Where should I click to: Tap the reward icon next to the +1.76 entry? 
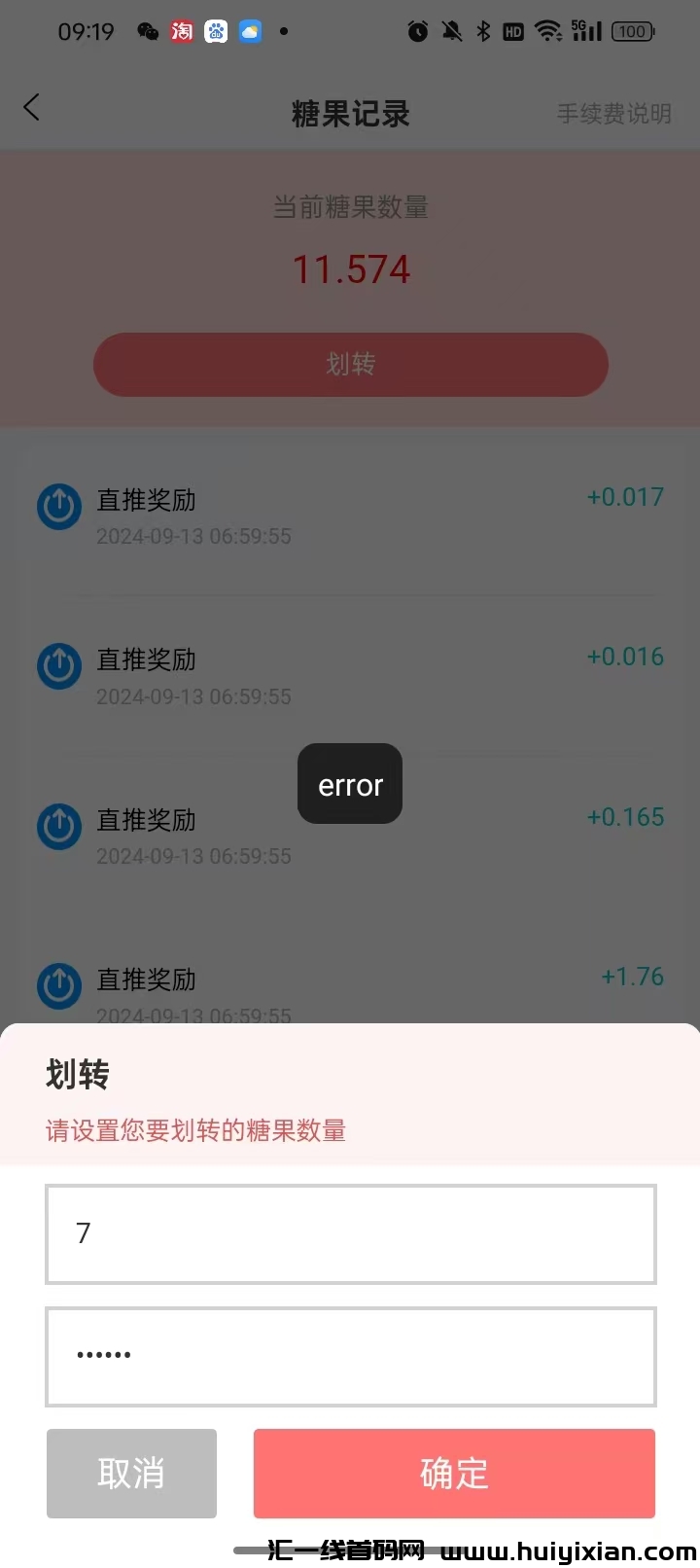coord(58,986)
